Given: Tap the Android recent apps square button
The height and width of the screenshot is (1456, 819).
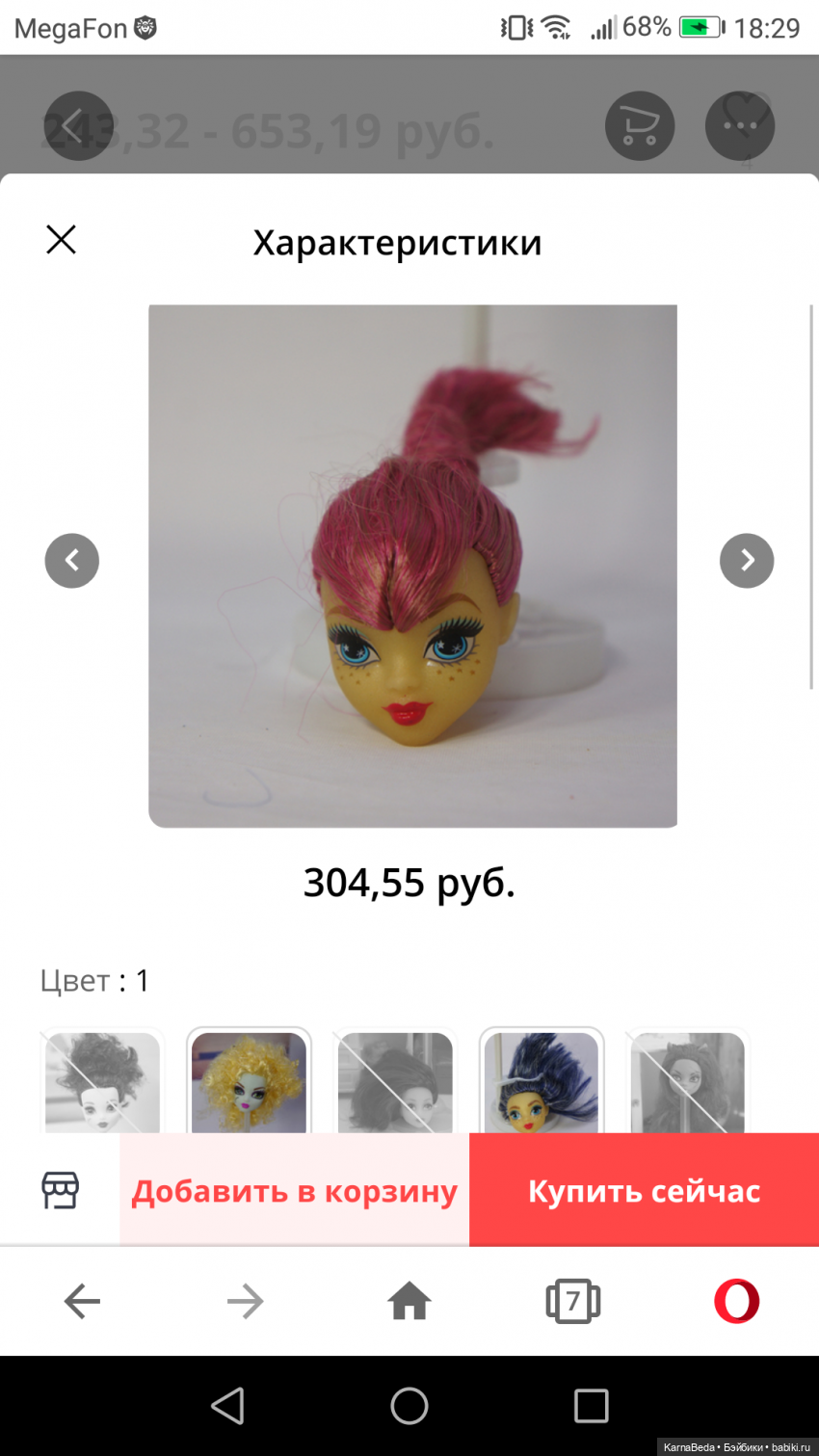Looking at the screenshot, I should point(590,1406).
